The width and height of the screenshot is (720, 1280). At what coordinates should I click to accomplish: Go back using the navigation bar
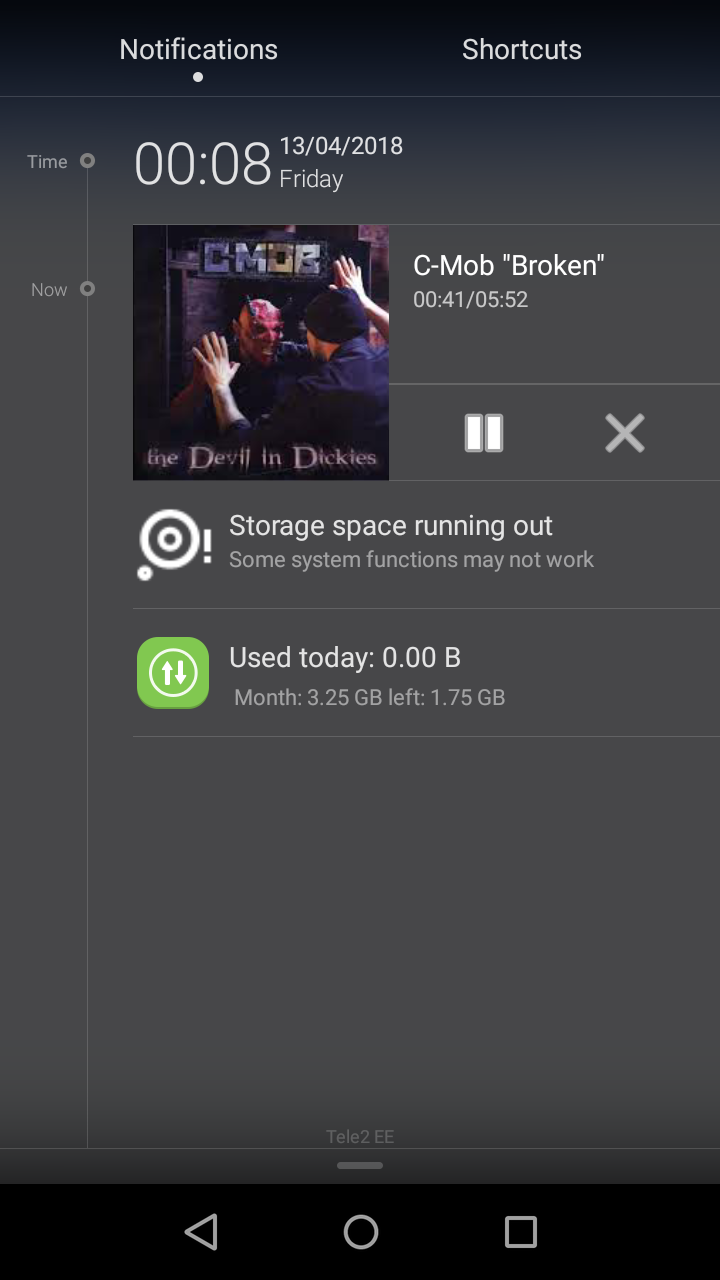(x=201, y=1232)
